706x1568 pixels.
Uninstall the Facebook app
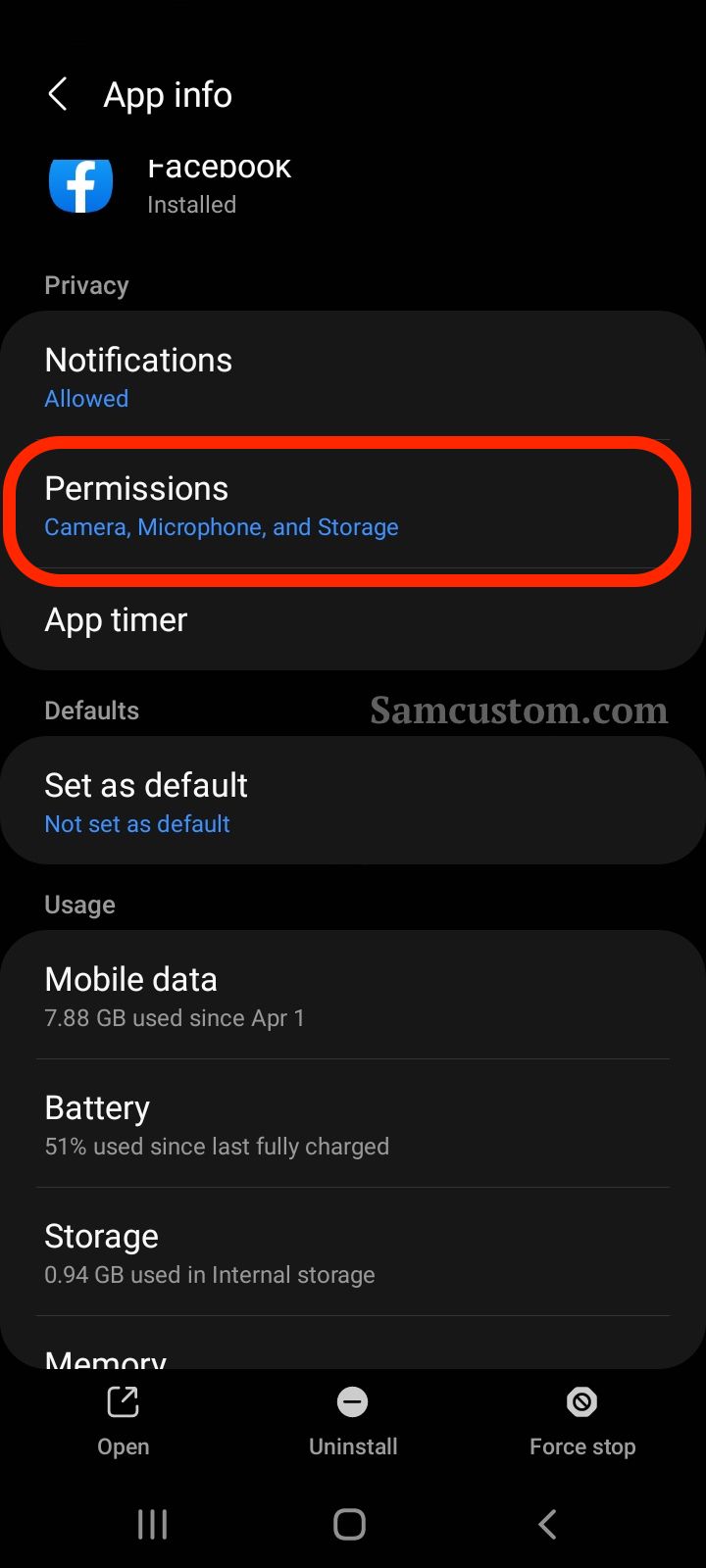(x=353, y=1421)
